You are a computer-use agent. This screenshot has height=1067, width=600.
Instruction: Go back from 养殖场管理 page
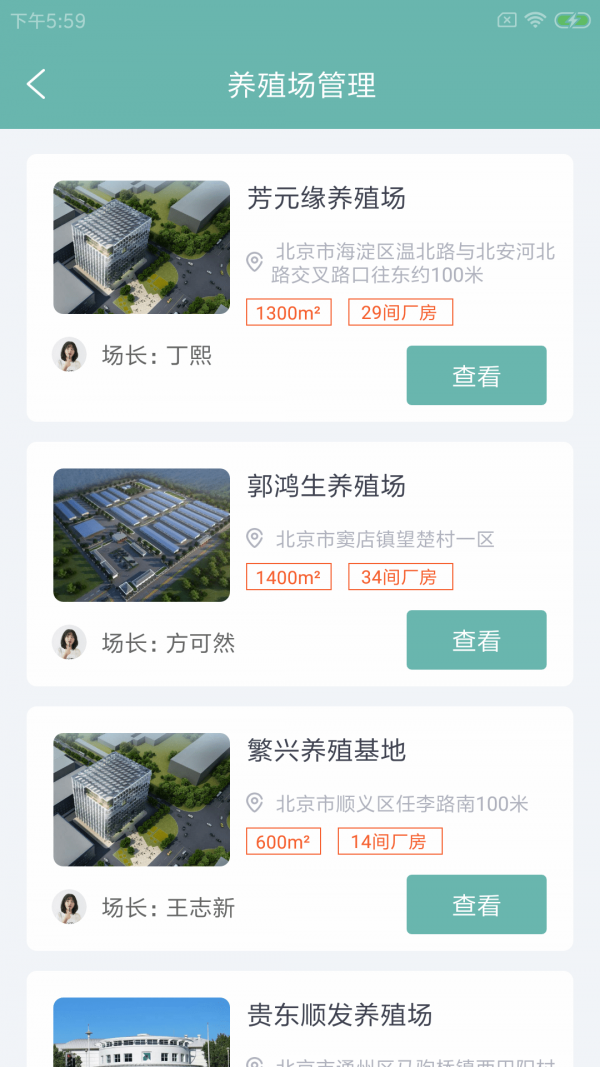pos(36,85)
